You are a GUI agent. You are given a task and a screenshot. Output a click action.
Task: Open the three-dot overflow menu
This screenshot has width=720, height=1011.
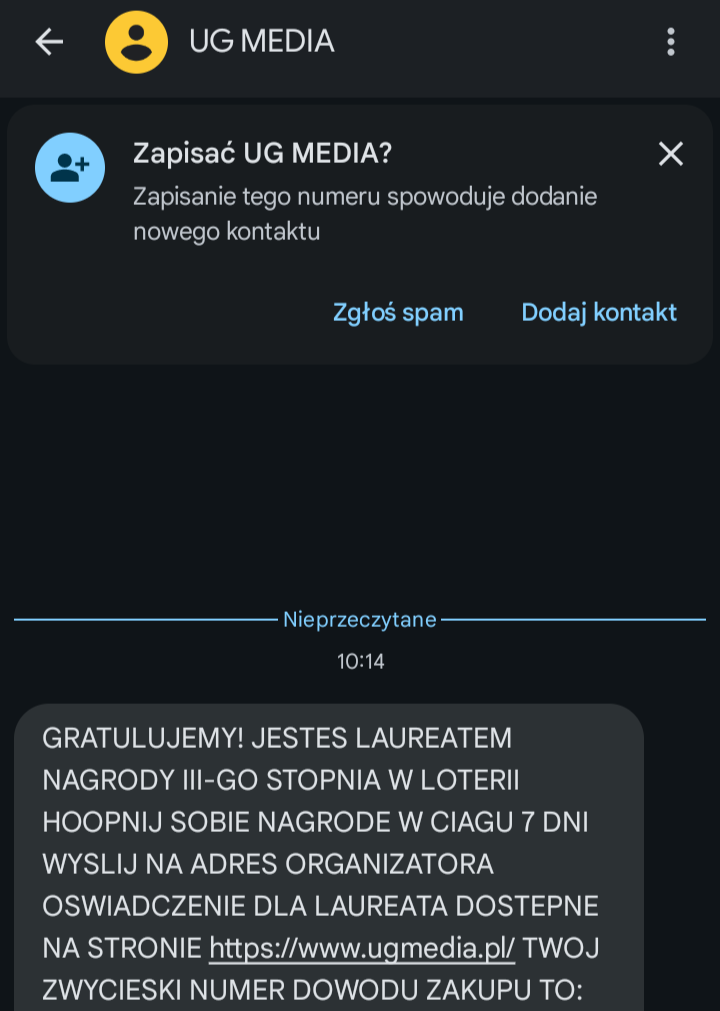click(671, 41)
